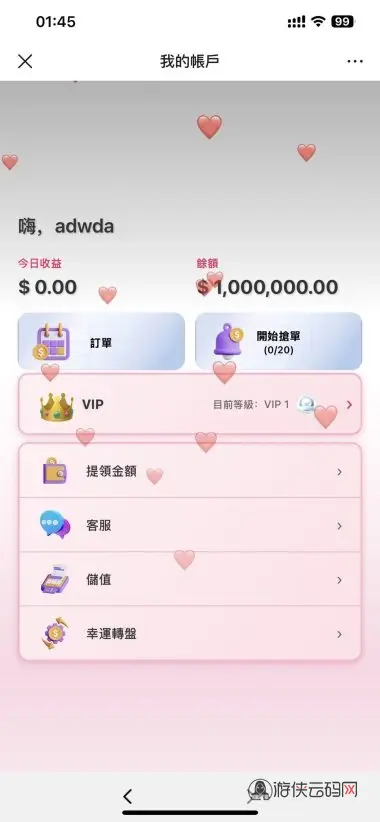The image size is (380, 822).
Task: Contact 客服 customer service
Action: pos(190,525)
